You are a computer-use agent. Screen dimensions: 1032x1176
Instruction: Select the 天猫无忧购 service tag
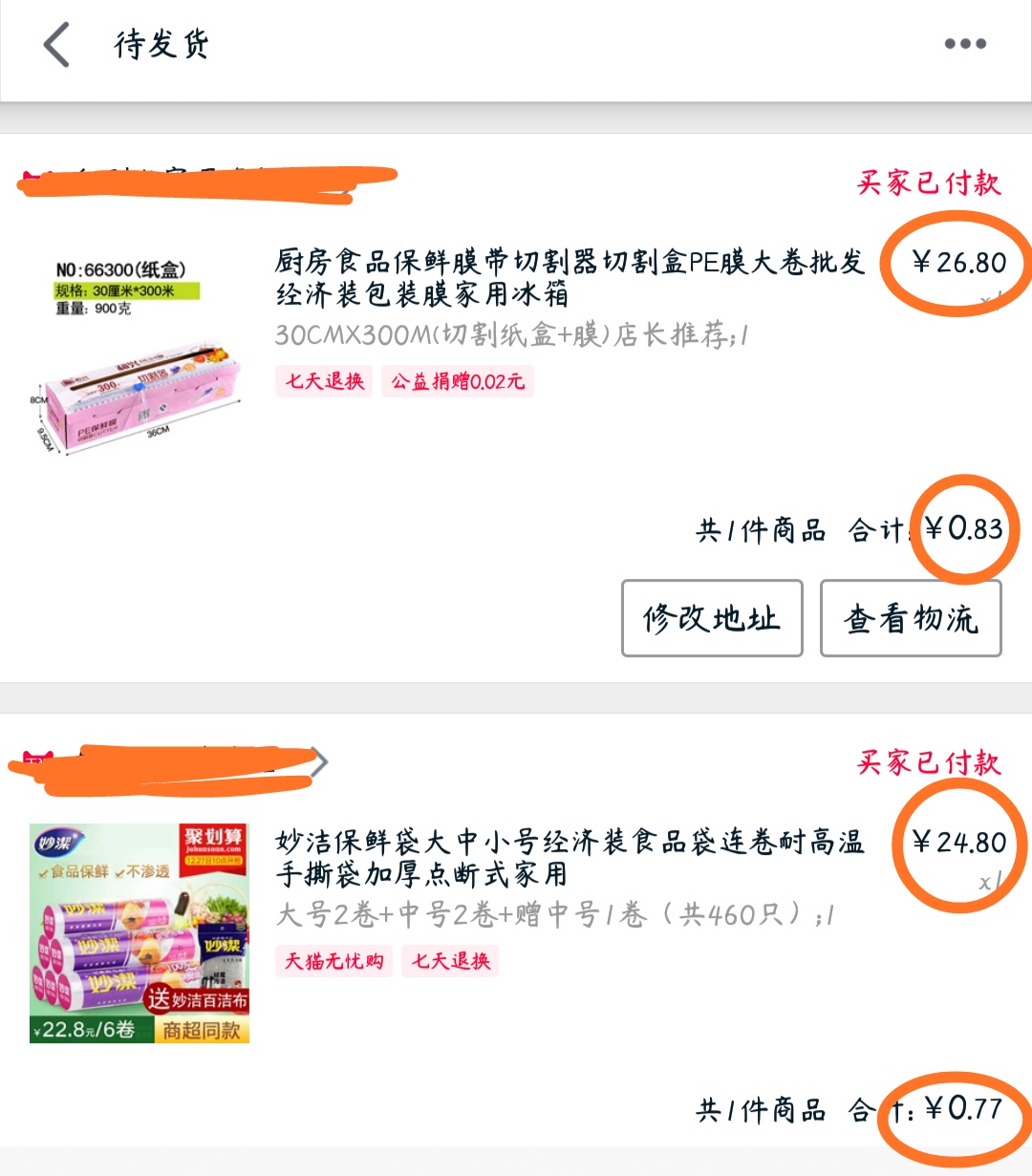tap(333, 961)
